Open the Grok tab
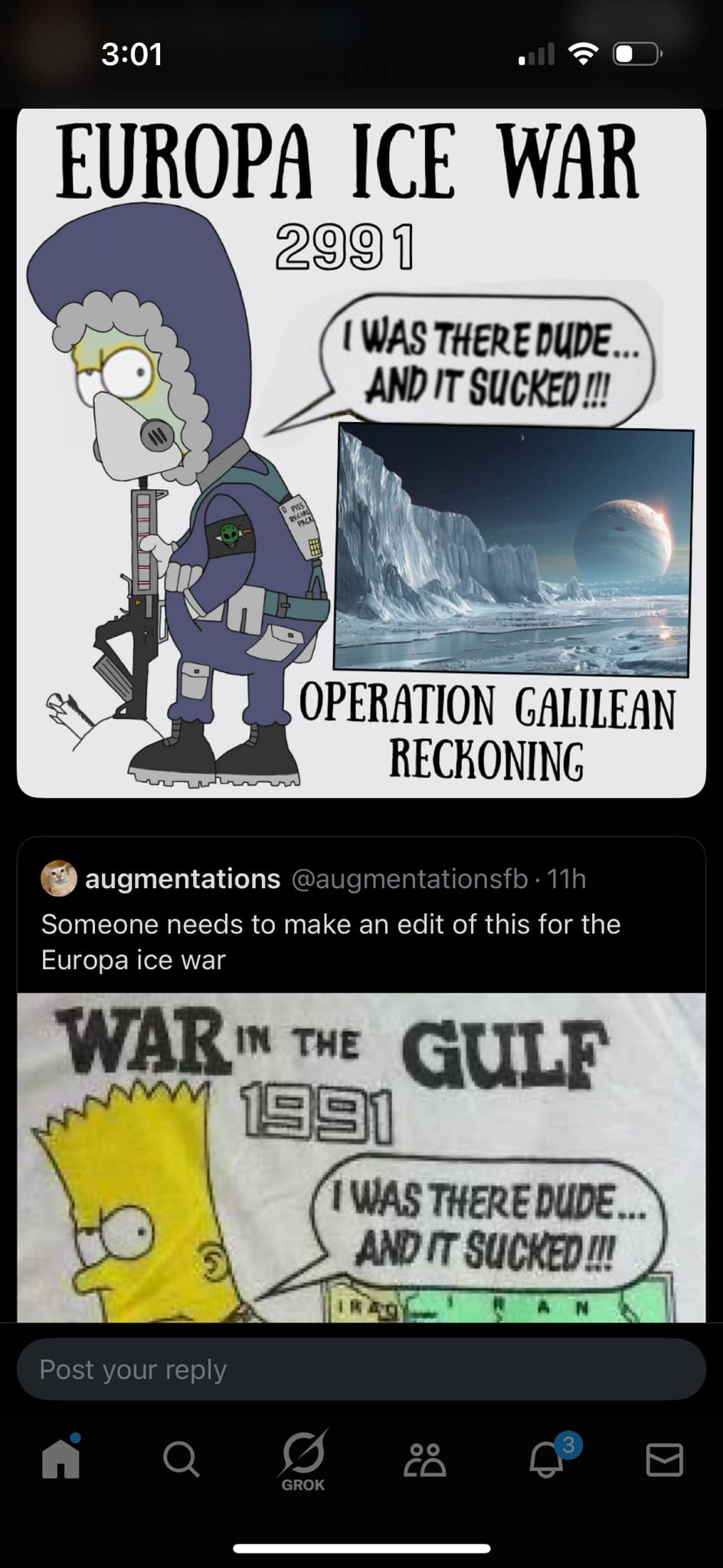Viewport: 723px width, 1568px height. (303, 1459)
